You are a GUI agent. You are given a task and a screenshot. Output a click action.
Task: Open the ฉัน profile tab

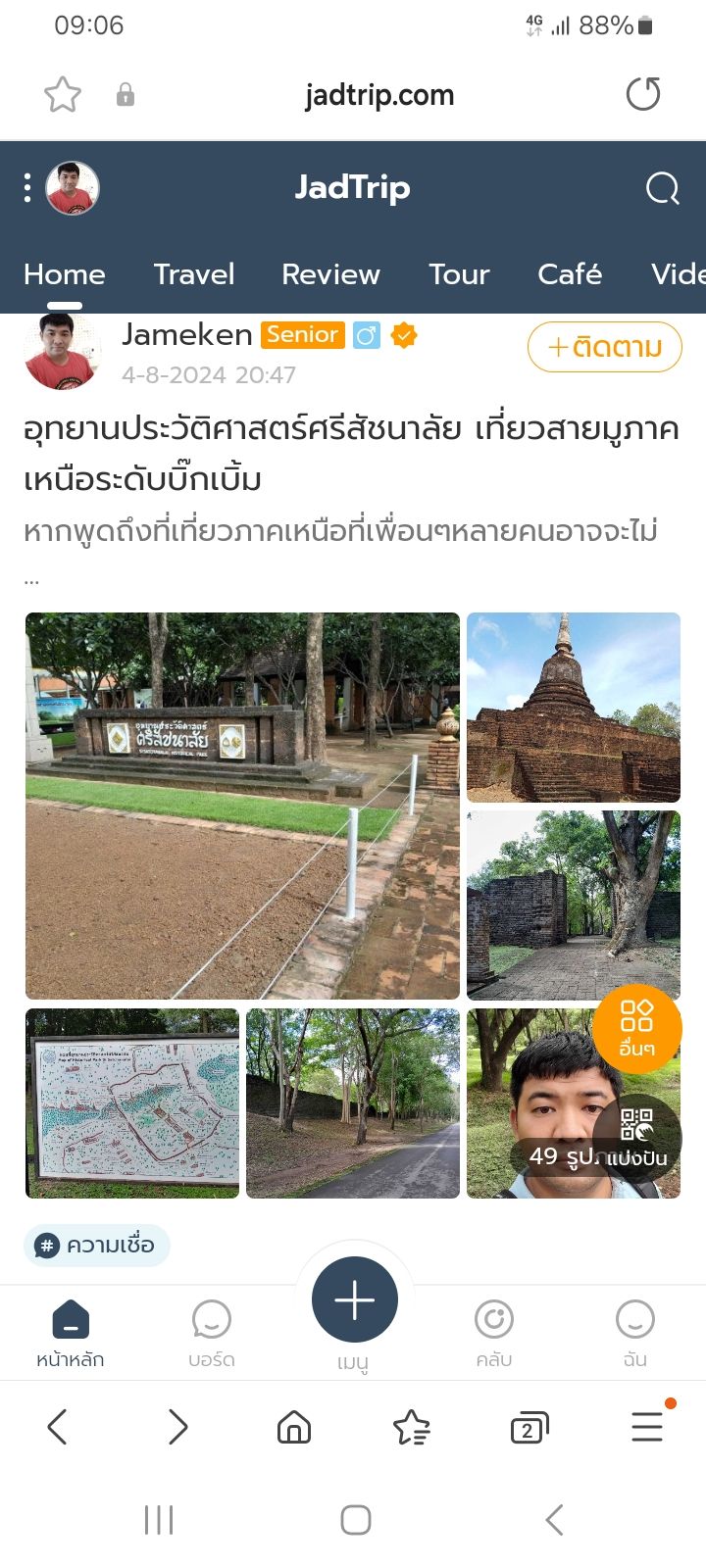tap(635, 1332)
